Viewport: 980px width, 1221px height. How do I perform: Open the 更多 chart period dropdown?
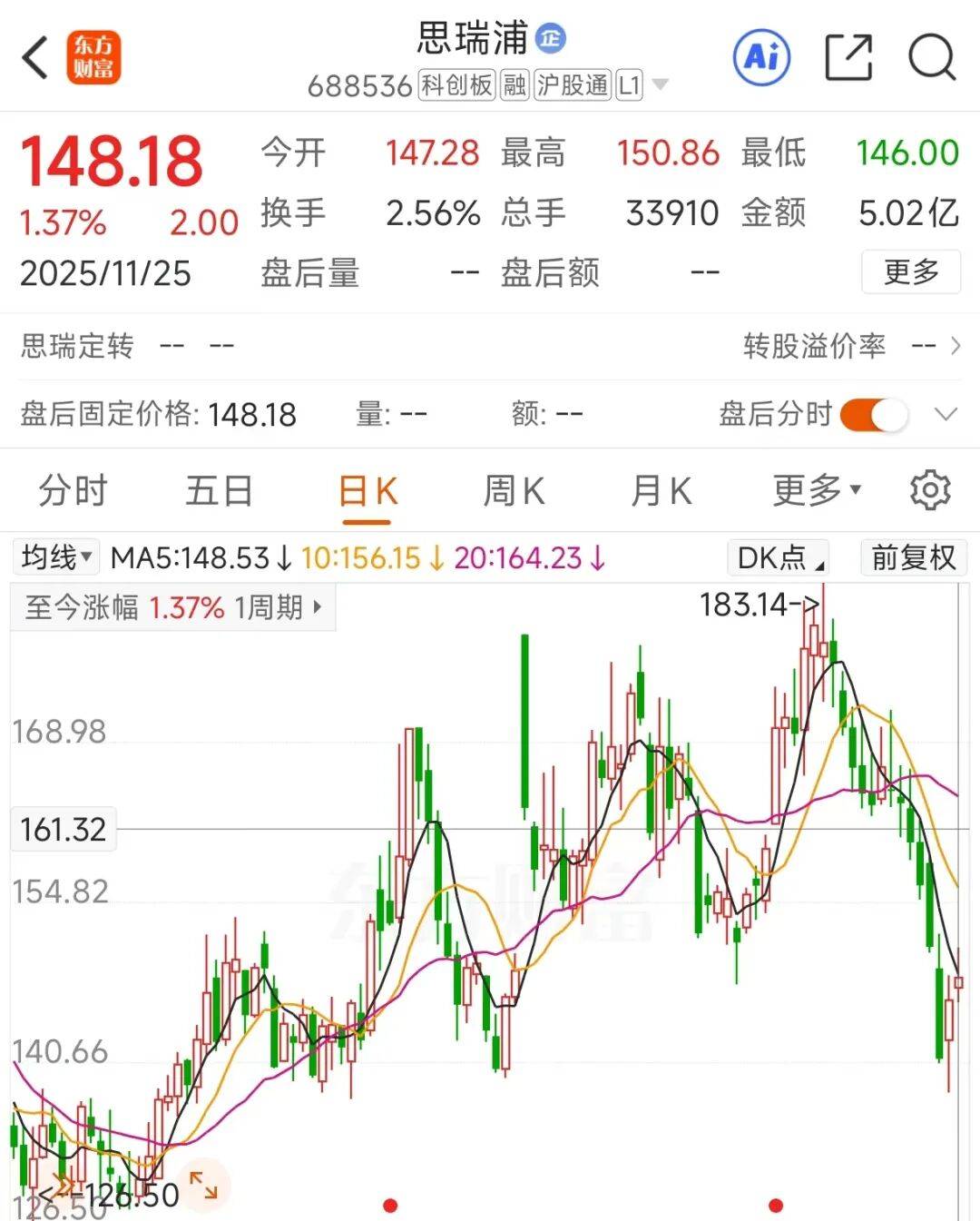(x=816, y=491)
